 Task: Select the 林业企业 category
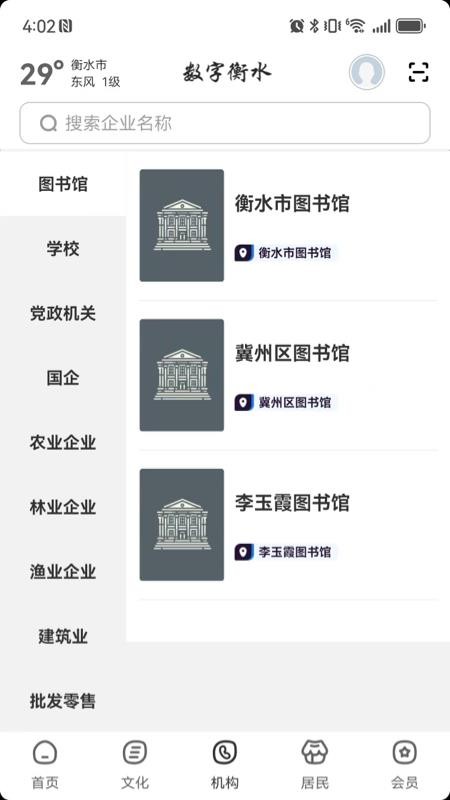[x=63, y=507]
